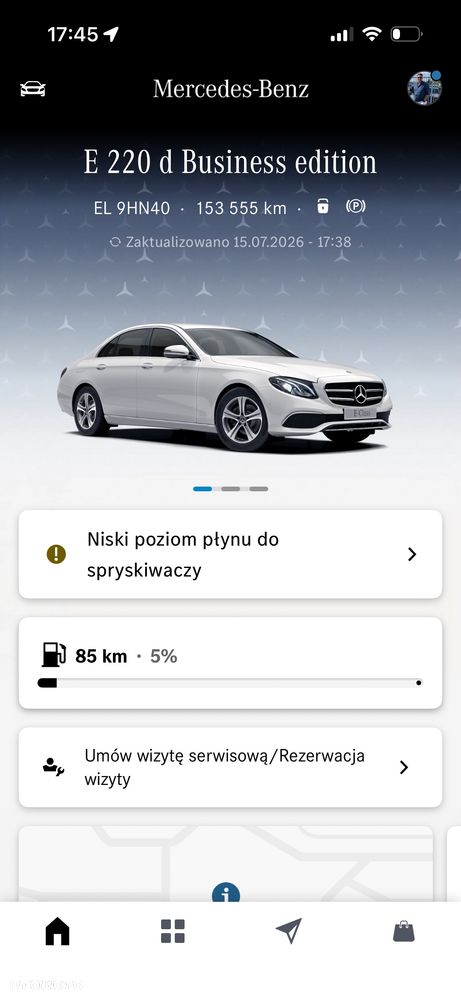Tap the door lock status icon

pos(323,206)
